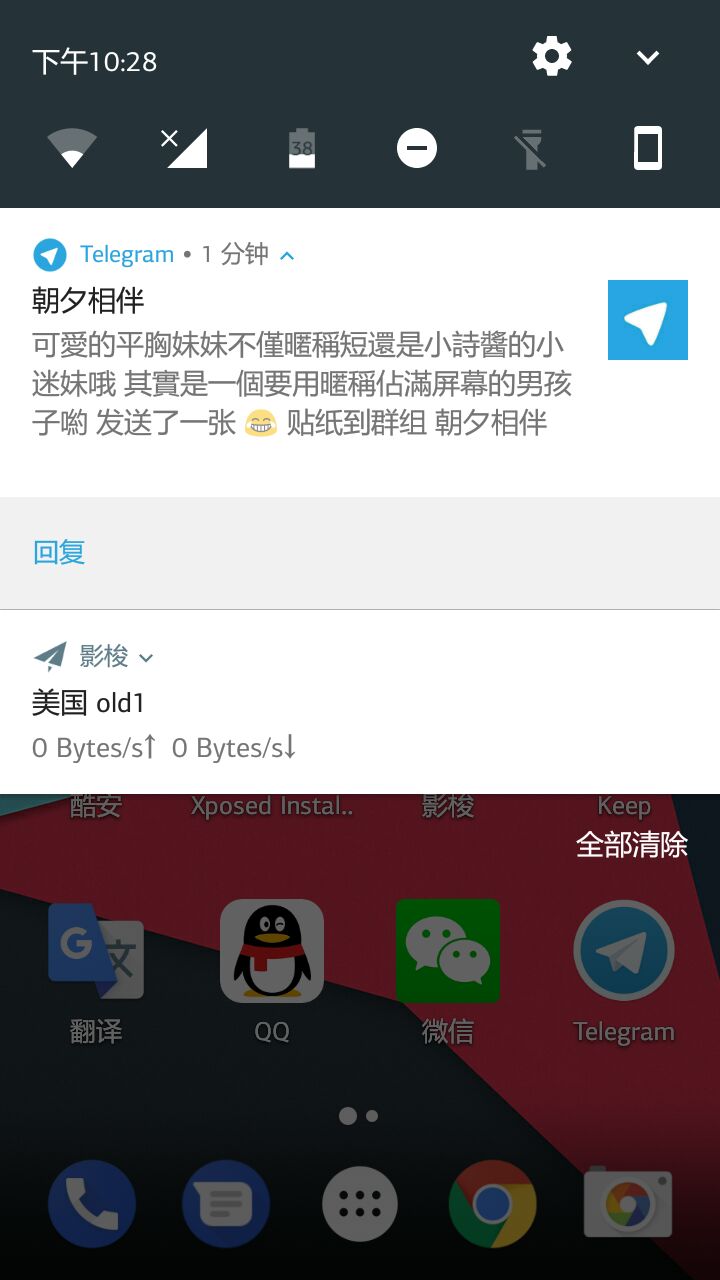Turn on the flashlight tile
Viewport: 720px width, 1280px height.
(531, 150)
